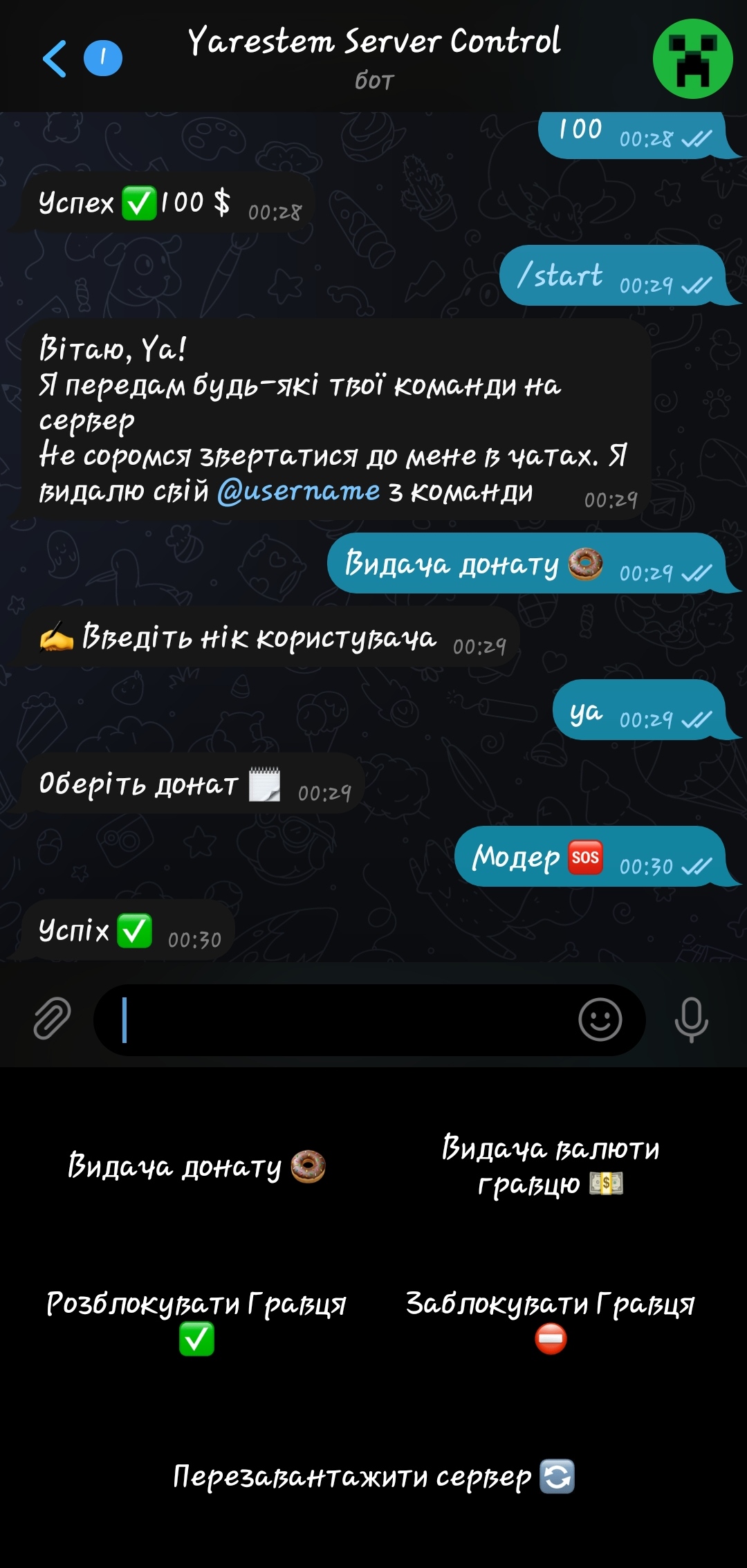Tap Розблокувати Гравця button

coord(197,1321)
